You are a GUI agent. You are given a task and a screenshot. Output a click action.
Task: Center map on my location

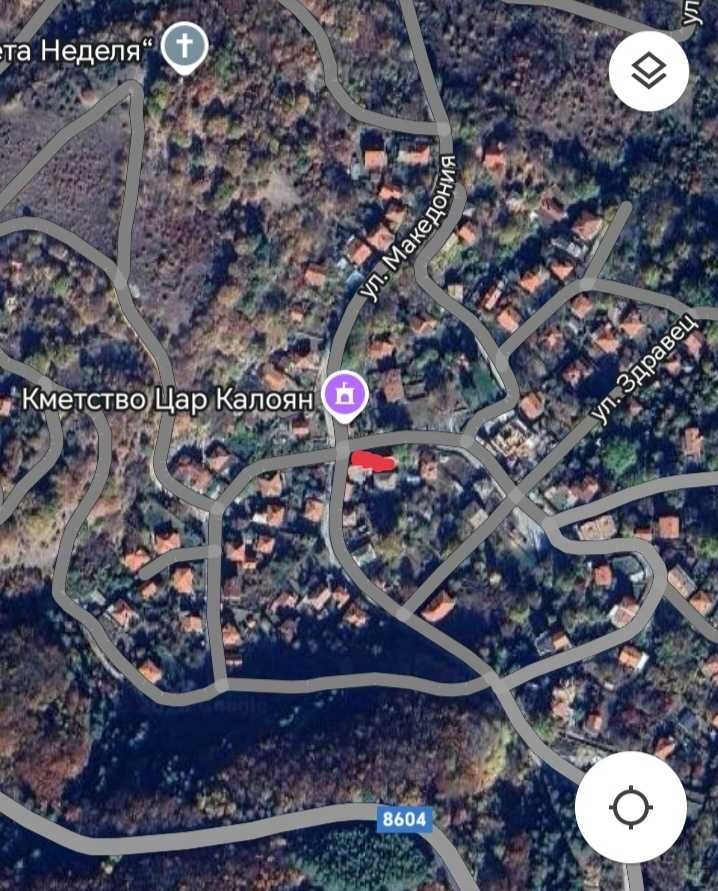(631, 806)
